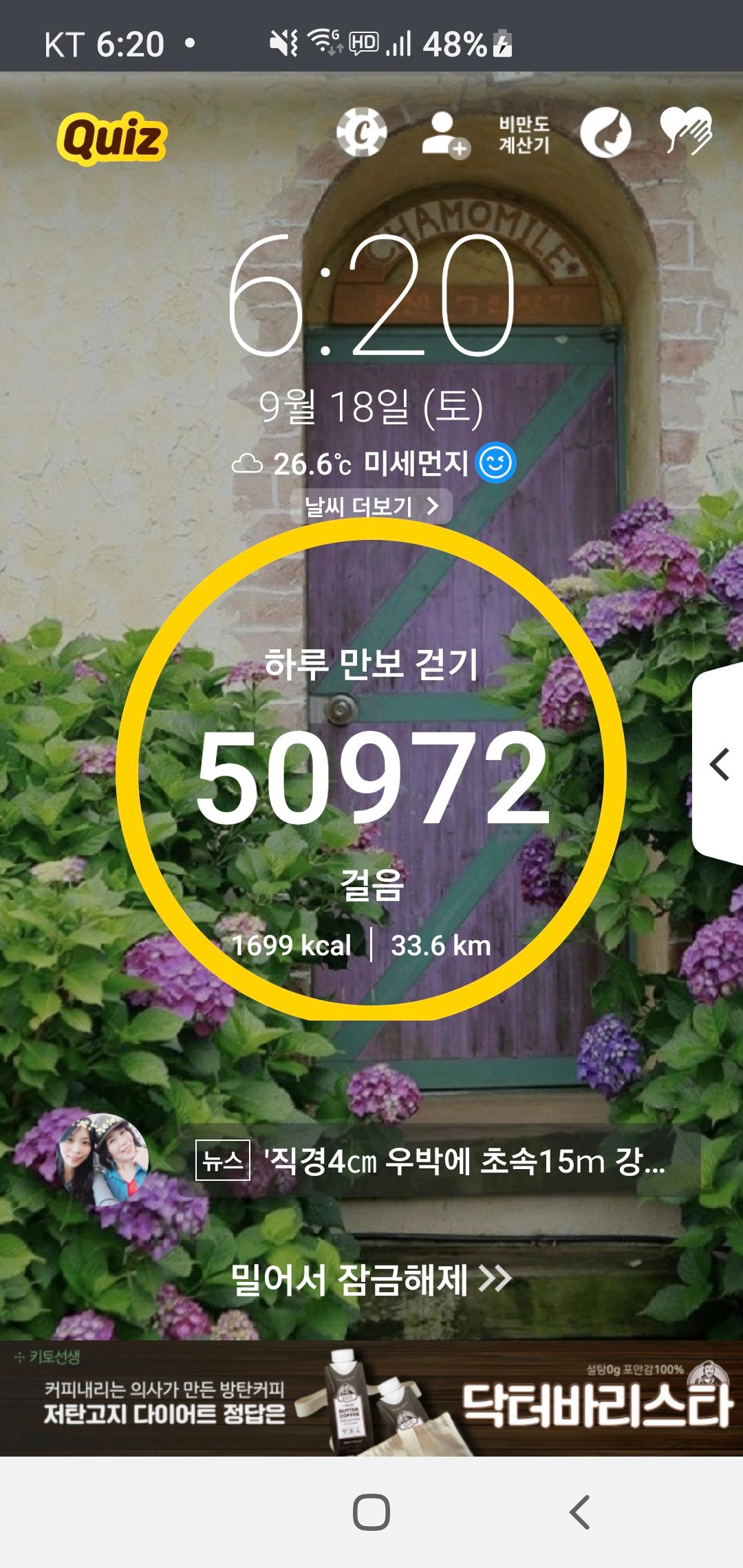The height and width of the screenshot is (1568, 743).
Task: Tap the cash coin icon
Action: [x=361, y=132]
